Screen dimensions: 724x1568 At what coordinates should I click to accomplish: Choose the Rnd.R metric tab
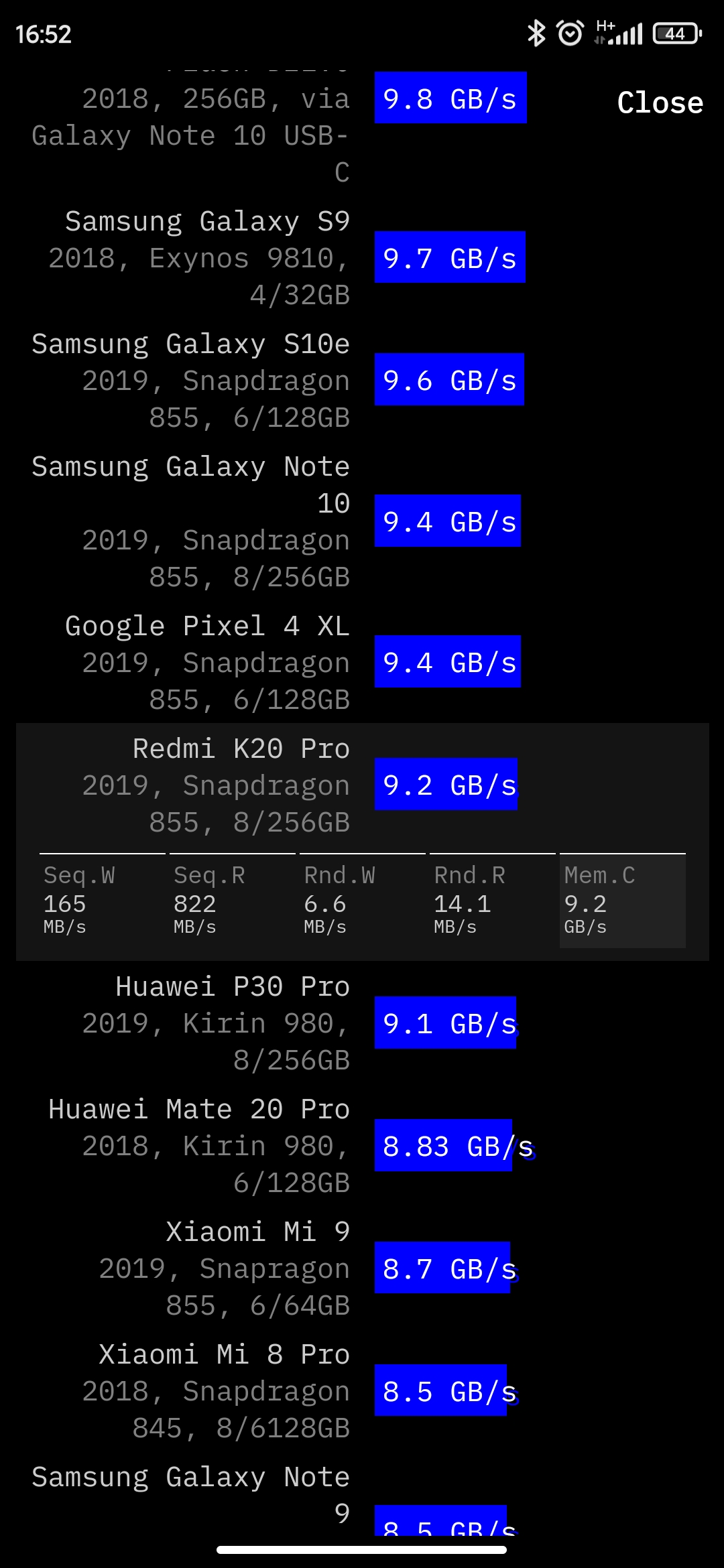click(x=492, y=901)
